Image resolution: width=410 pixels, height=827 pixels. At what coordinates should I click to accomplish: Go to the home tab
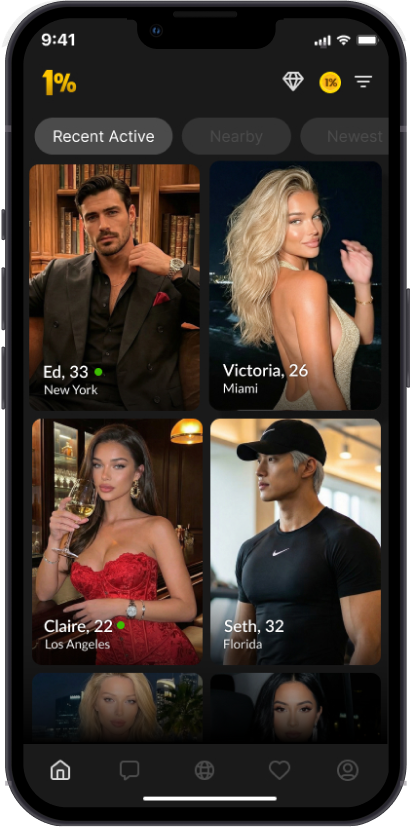60,771
